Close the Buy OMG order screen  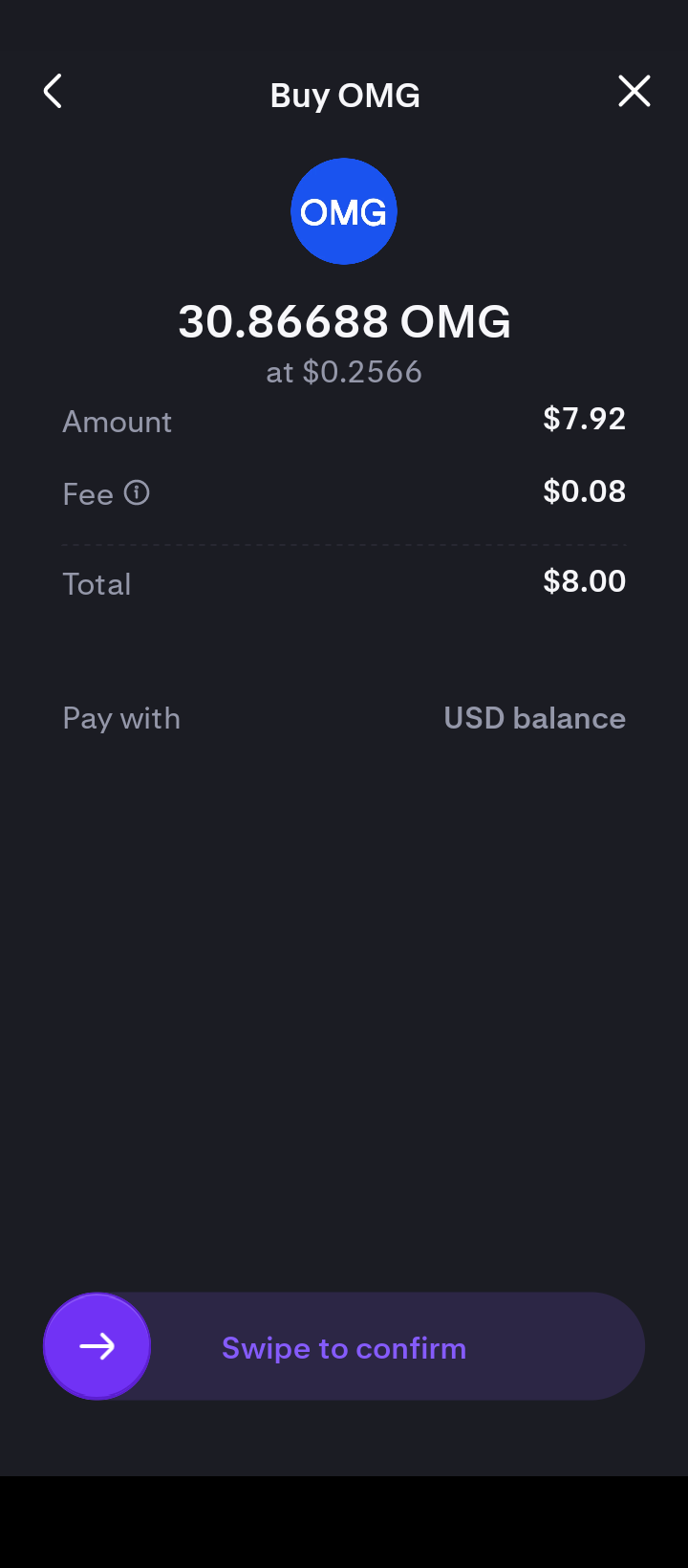pos(634,92)
